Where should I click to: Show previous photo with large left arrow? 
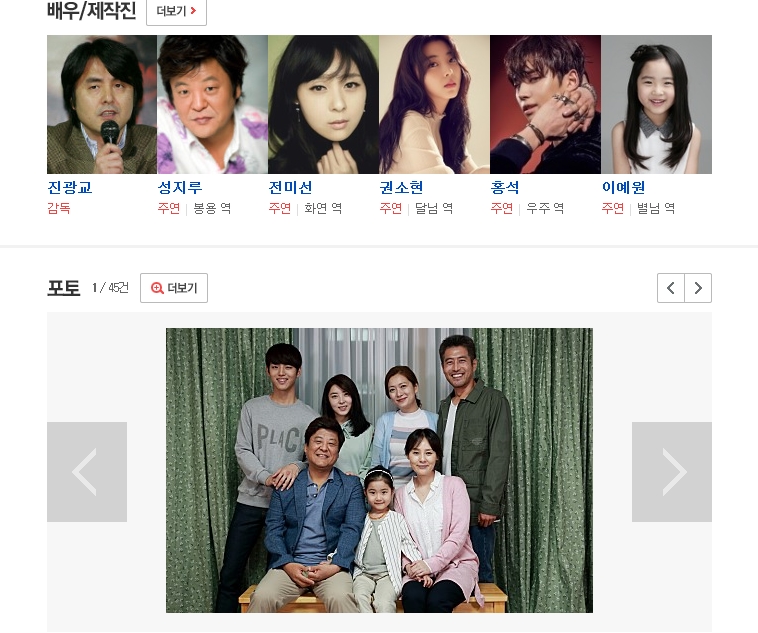(x=87, y=472)
